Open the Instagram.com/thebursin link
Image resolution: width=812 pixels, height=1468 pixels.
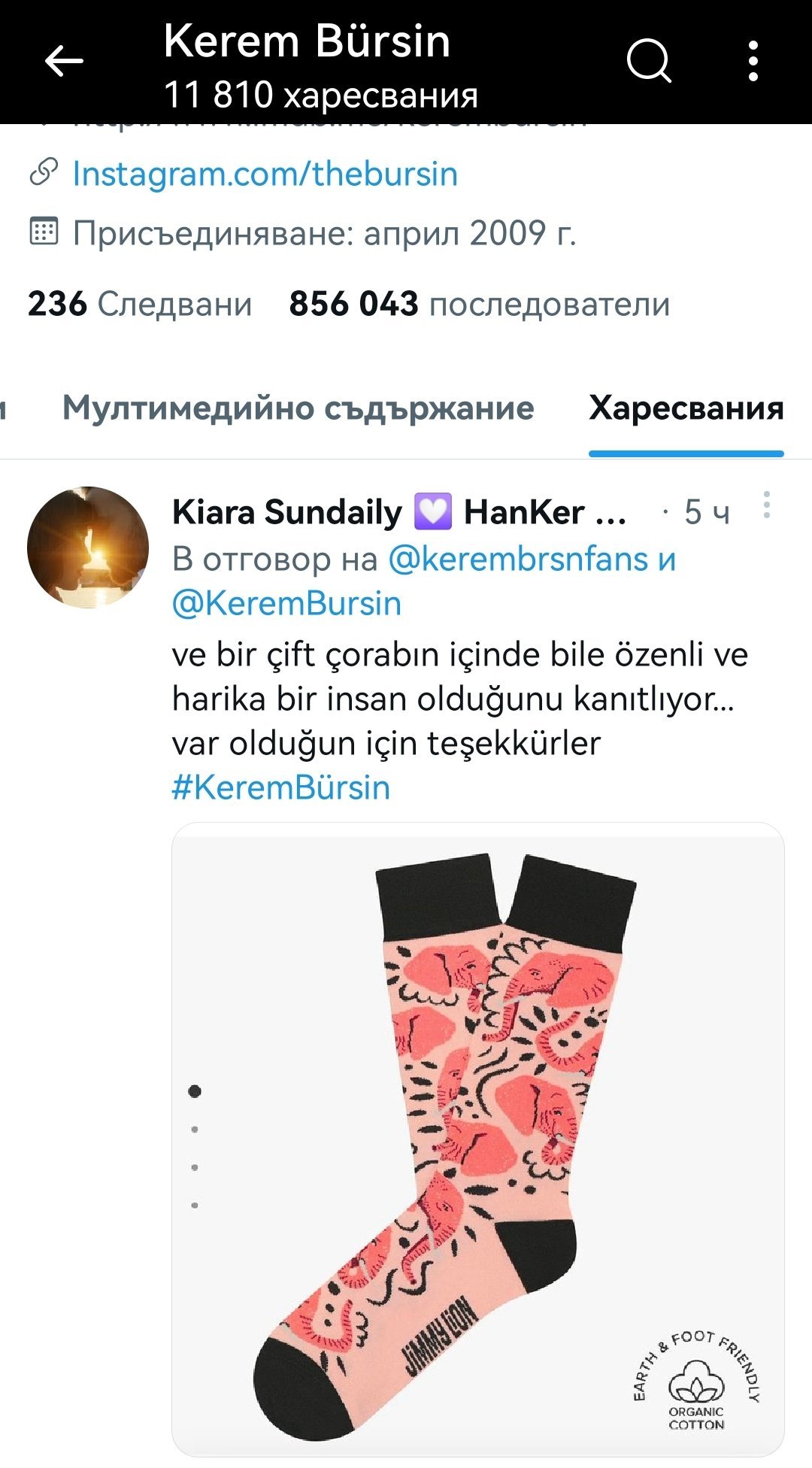click(265, 174)
